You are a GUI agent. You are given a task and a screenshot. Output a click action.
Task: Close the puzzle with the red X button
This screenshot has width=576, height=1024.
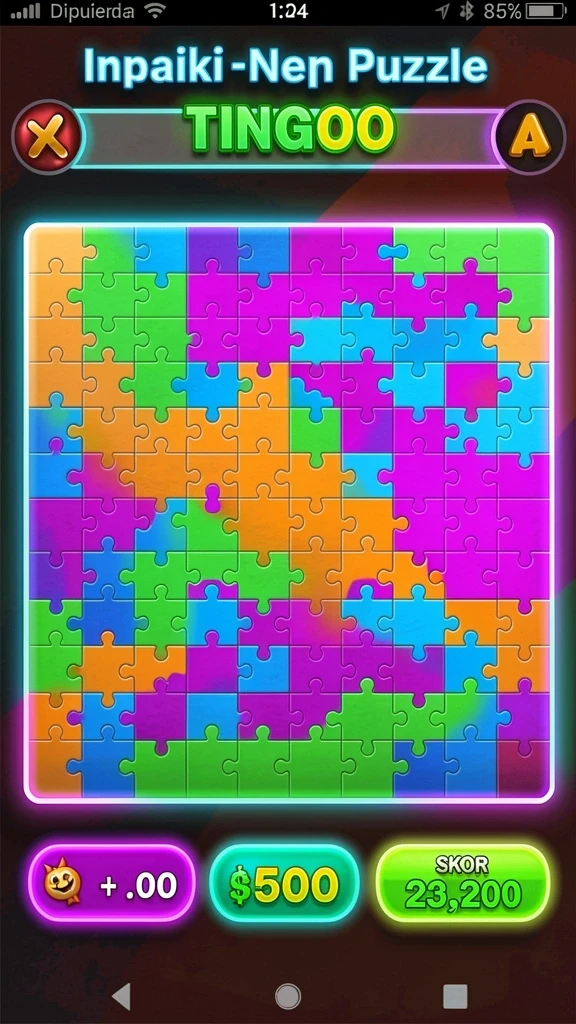tap(46, 136)
